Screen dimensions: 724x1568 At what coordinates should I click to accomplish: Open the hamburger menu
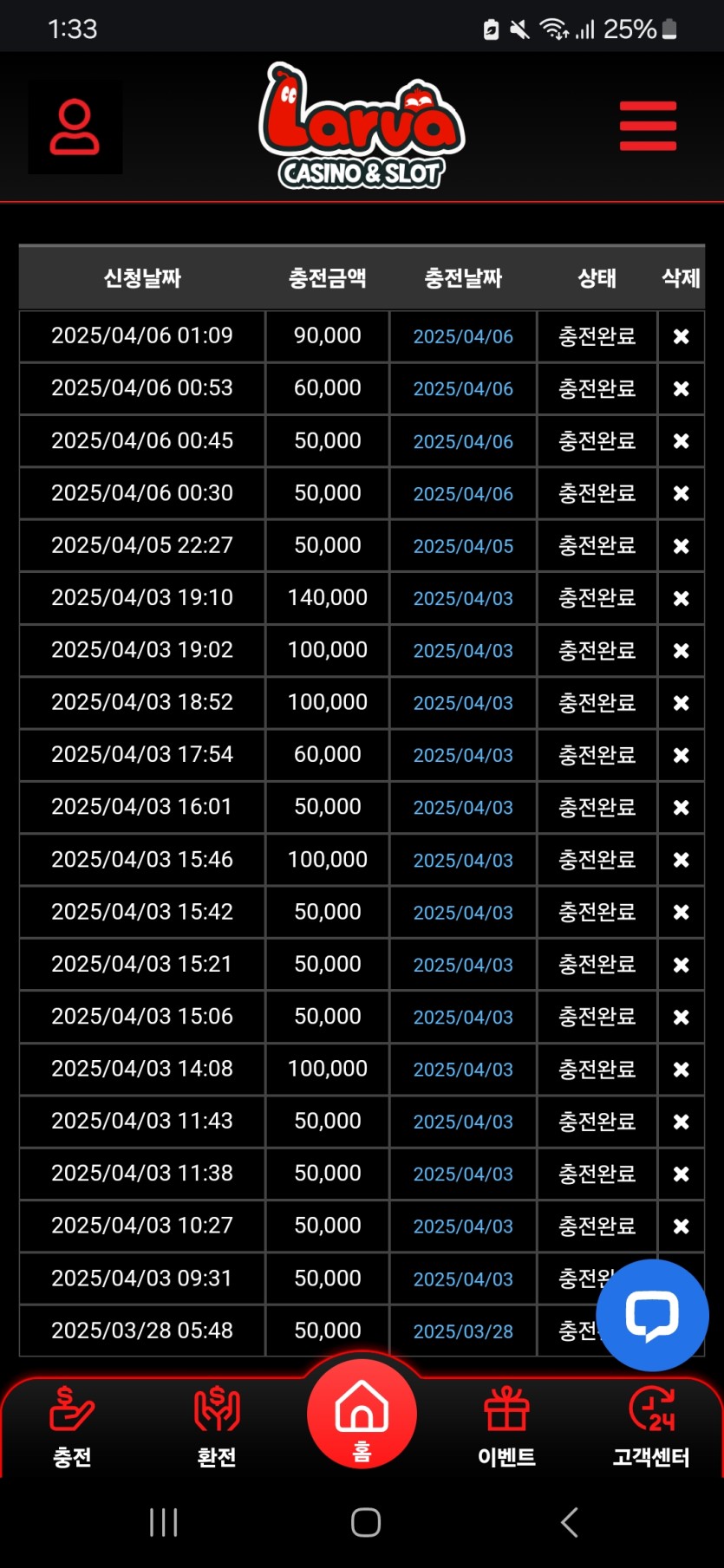pos(648,127)
